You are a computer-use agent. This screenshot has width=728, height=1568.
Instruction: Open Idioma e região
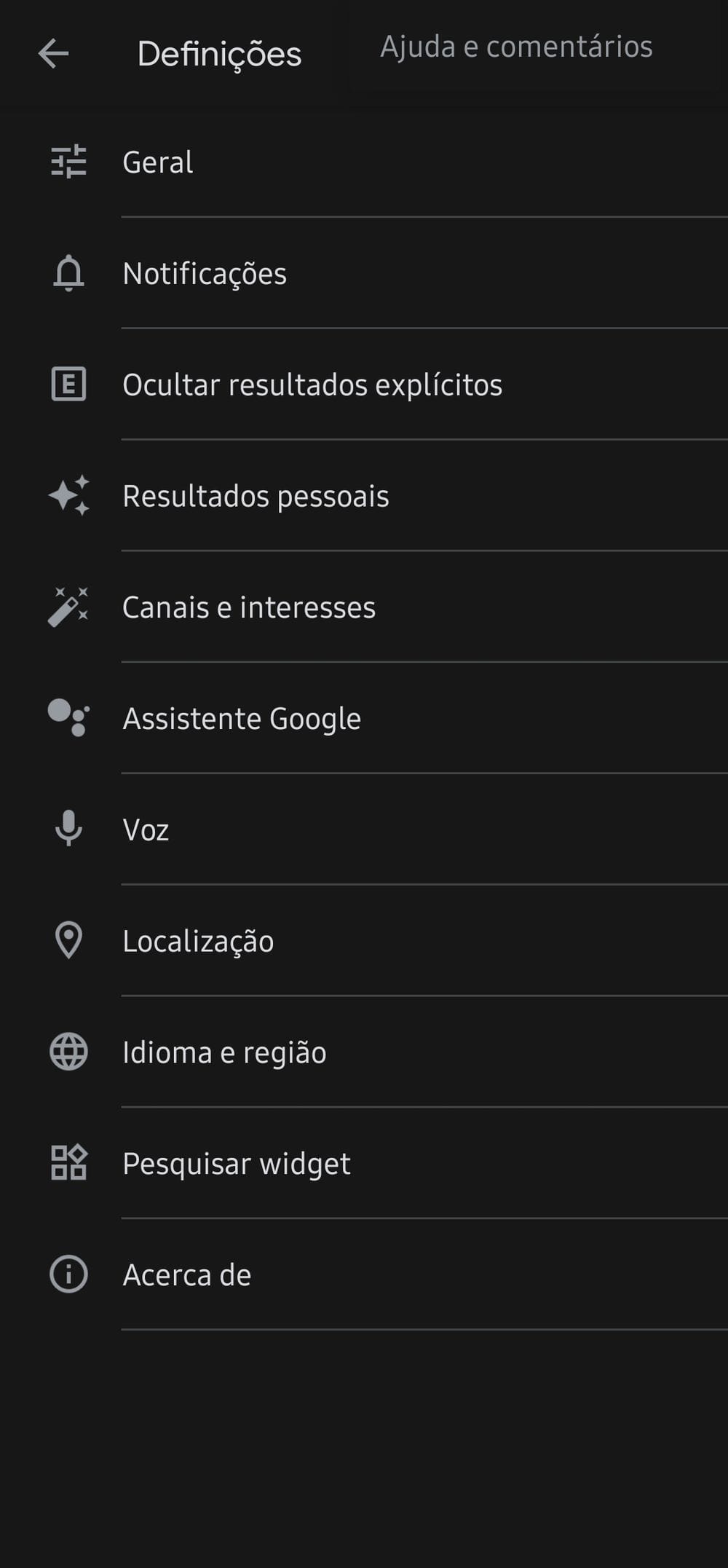(364, 1052)
